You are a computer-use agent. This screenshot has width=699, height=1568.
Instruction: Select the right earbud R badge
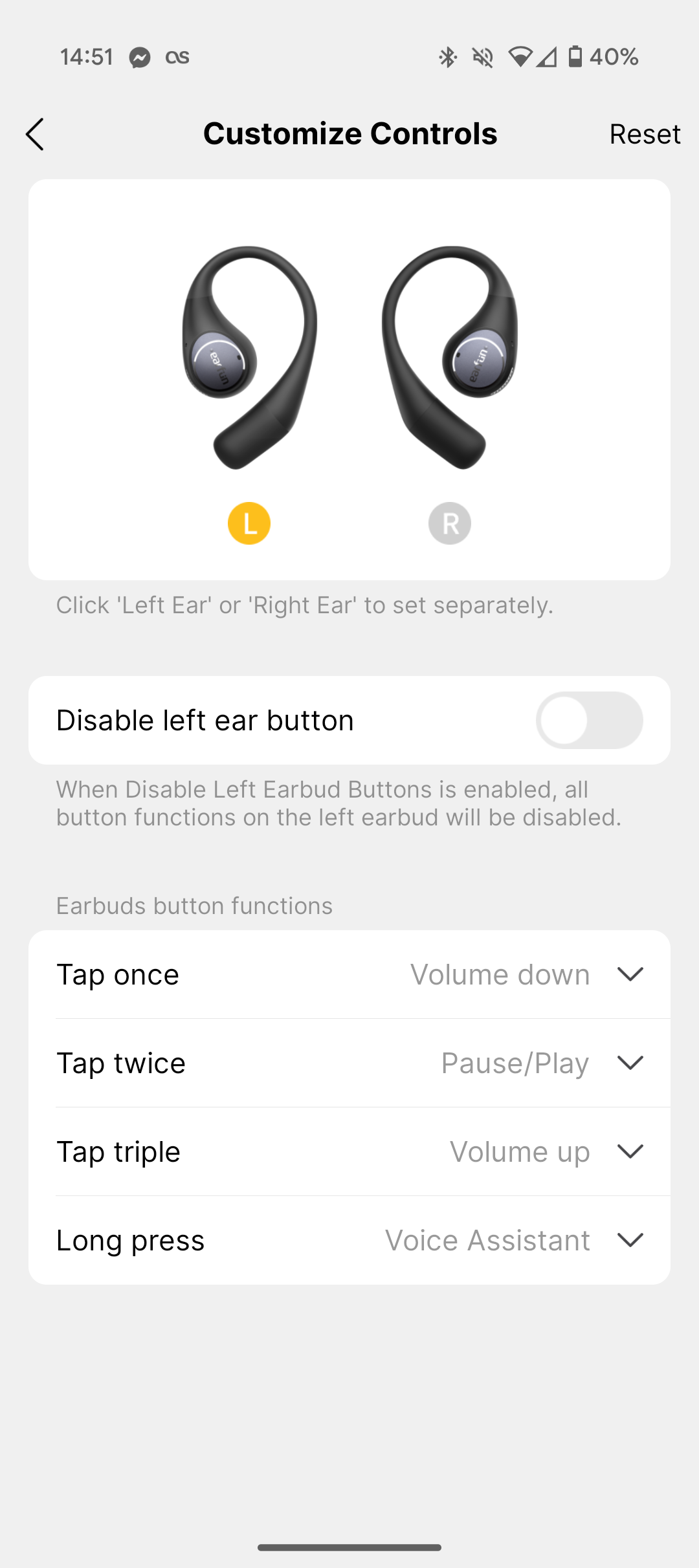(450, 523)
